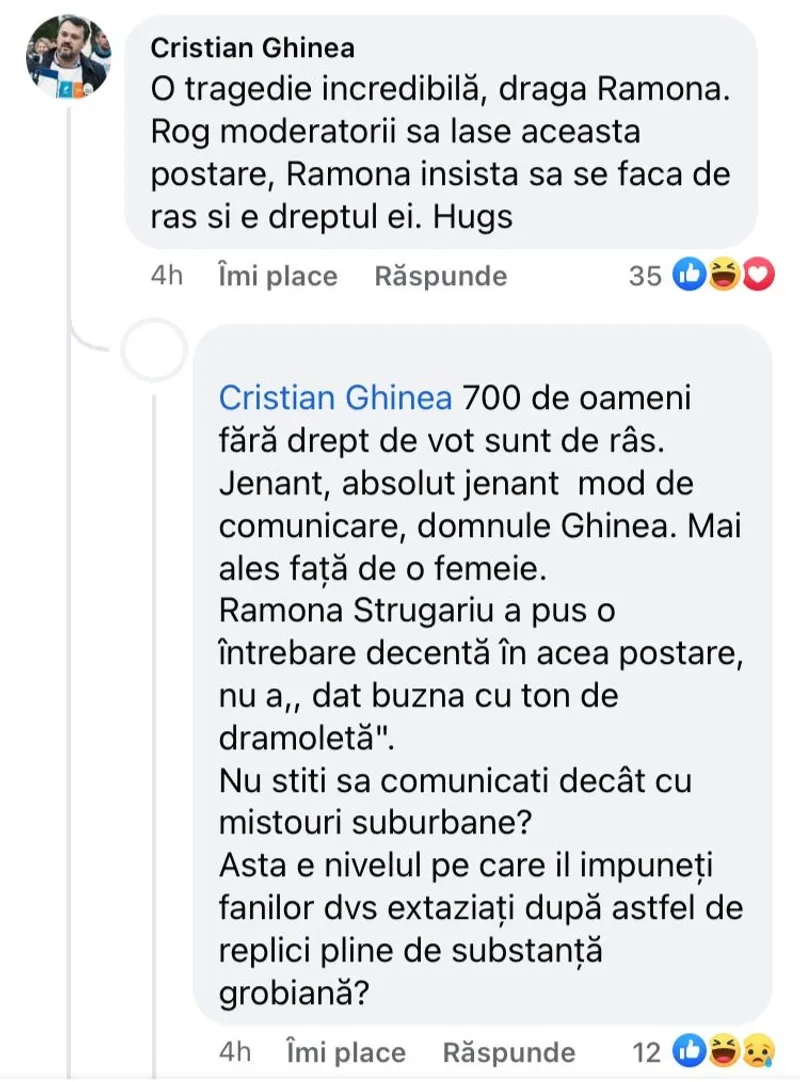Open the Cristian Ghinea commenter name
This screenshot has width=800, height=1082.
pyautogui.click(x=251, y=48)
